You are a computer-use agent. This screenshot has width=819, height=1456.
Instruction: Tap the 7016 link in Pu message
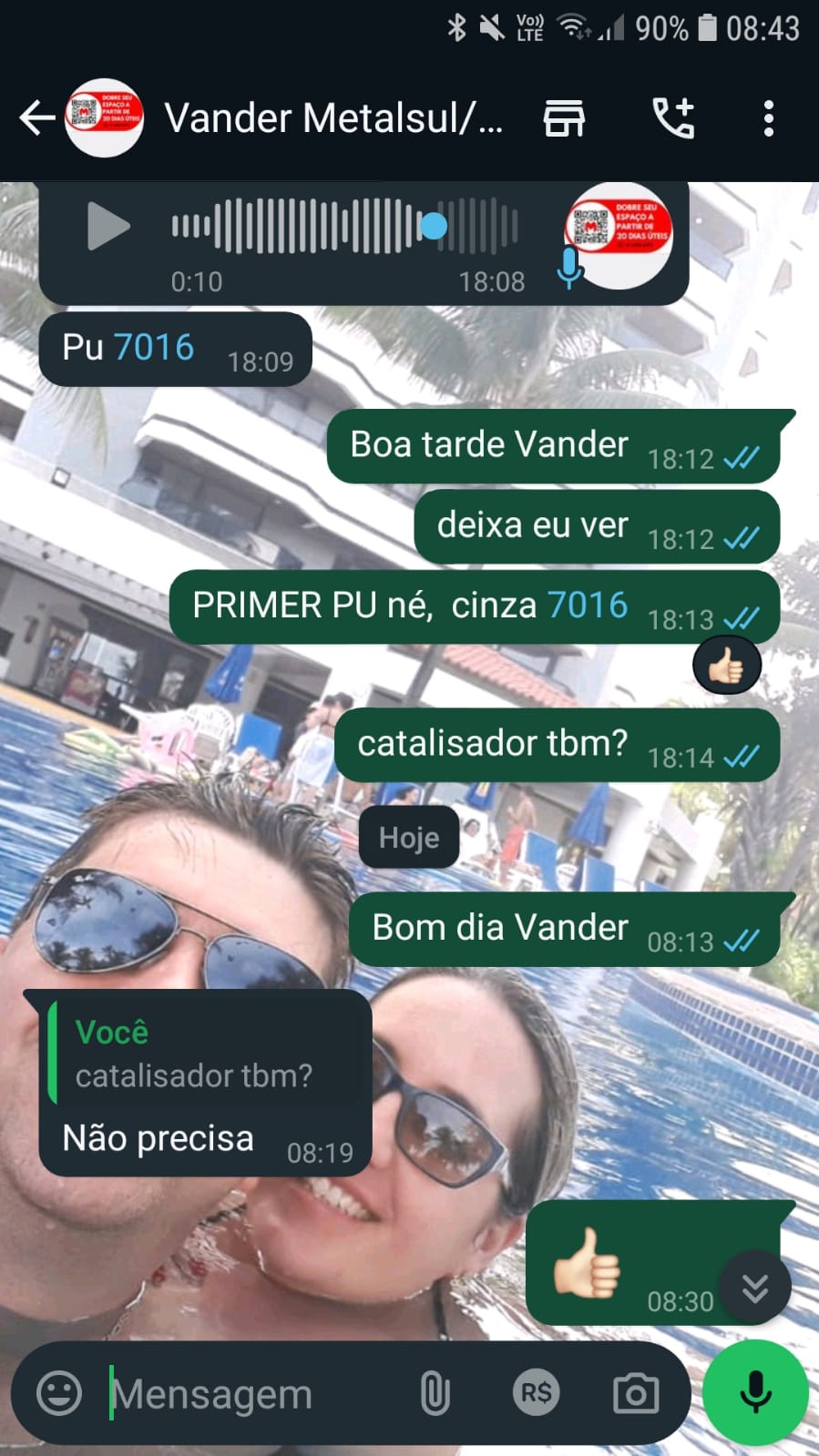[x=153, y=348]
